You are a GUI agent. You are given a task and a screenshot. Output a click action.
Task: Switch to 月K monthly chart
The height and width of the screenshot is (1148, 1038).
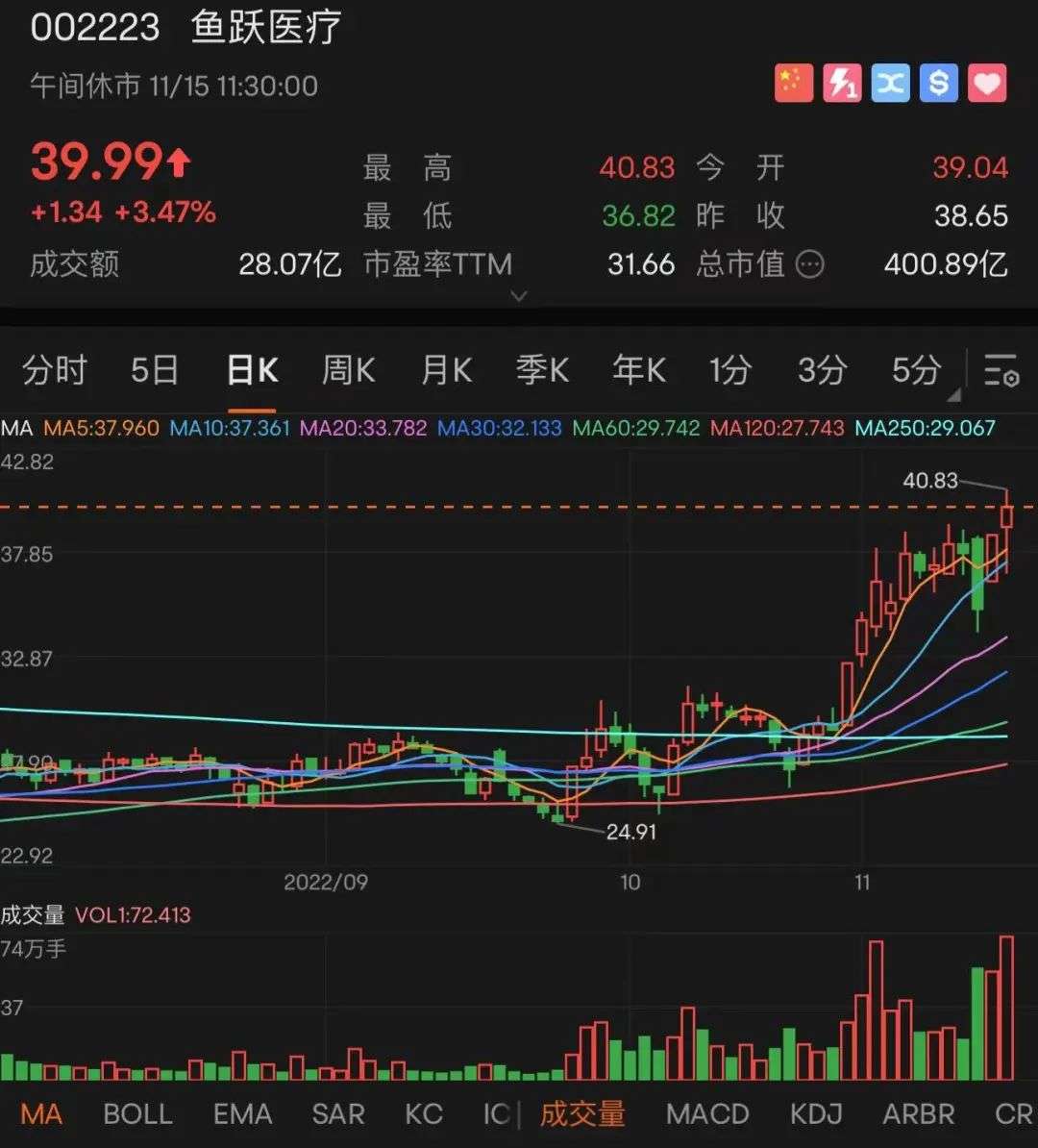(x=446, y=370)
